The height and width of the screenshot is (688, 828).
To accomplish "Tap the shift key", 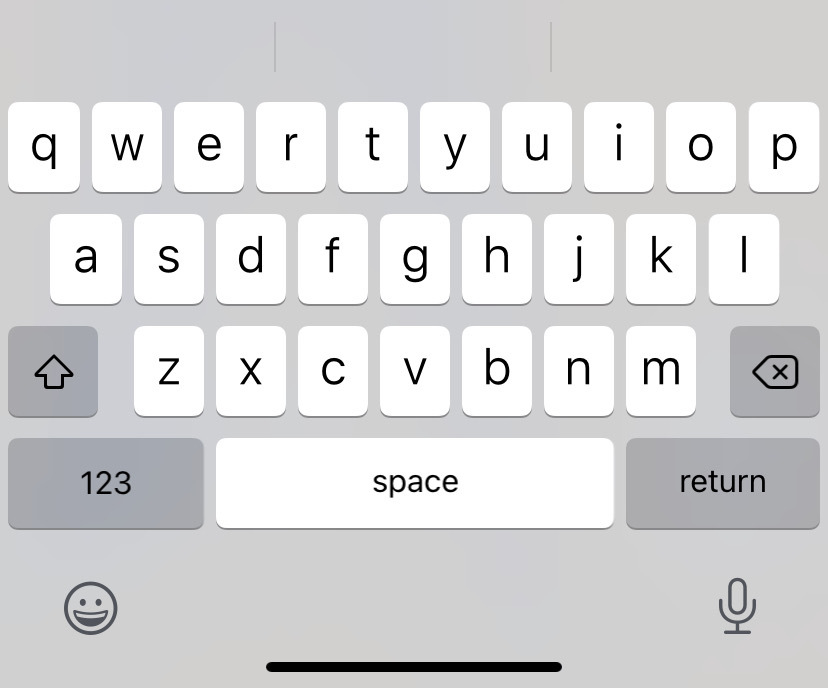I will (53, 372).
